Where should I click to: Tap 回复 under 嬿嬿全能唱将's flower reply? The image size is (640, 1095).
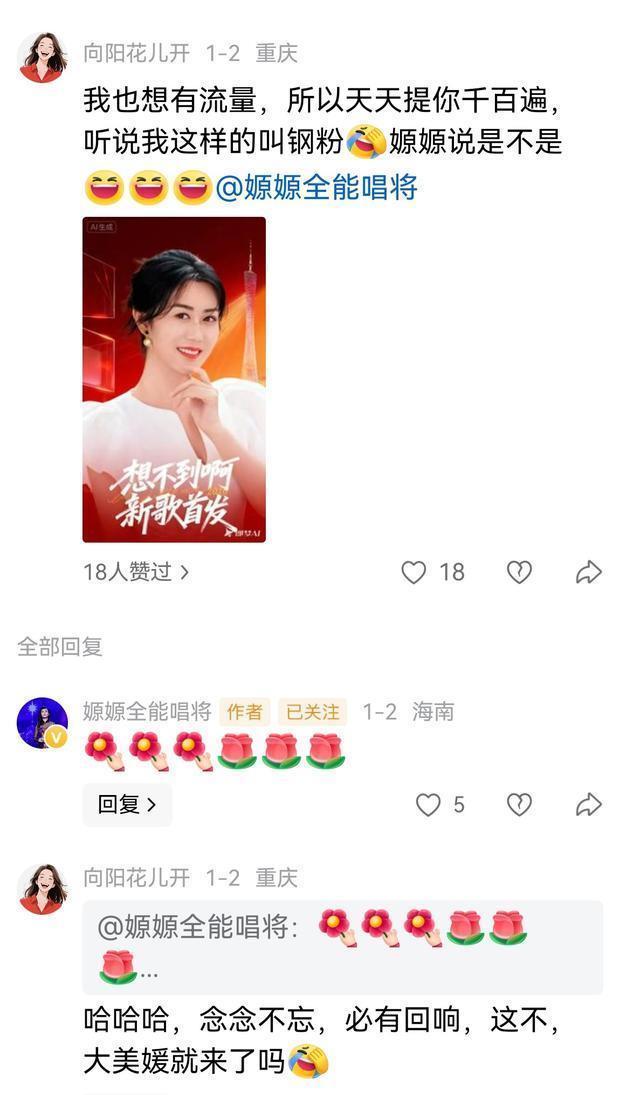[x=127, y=804]
